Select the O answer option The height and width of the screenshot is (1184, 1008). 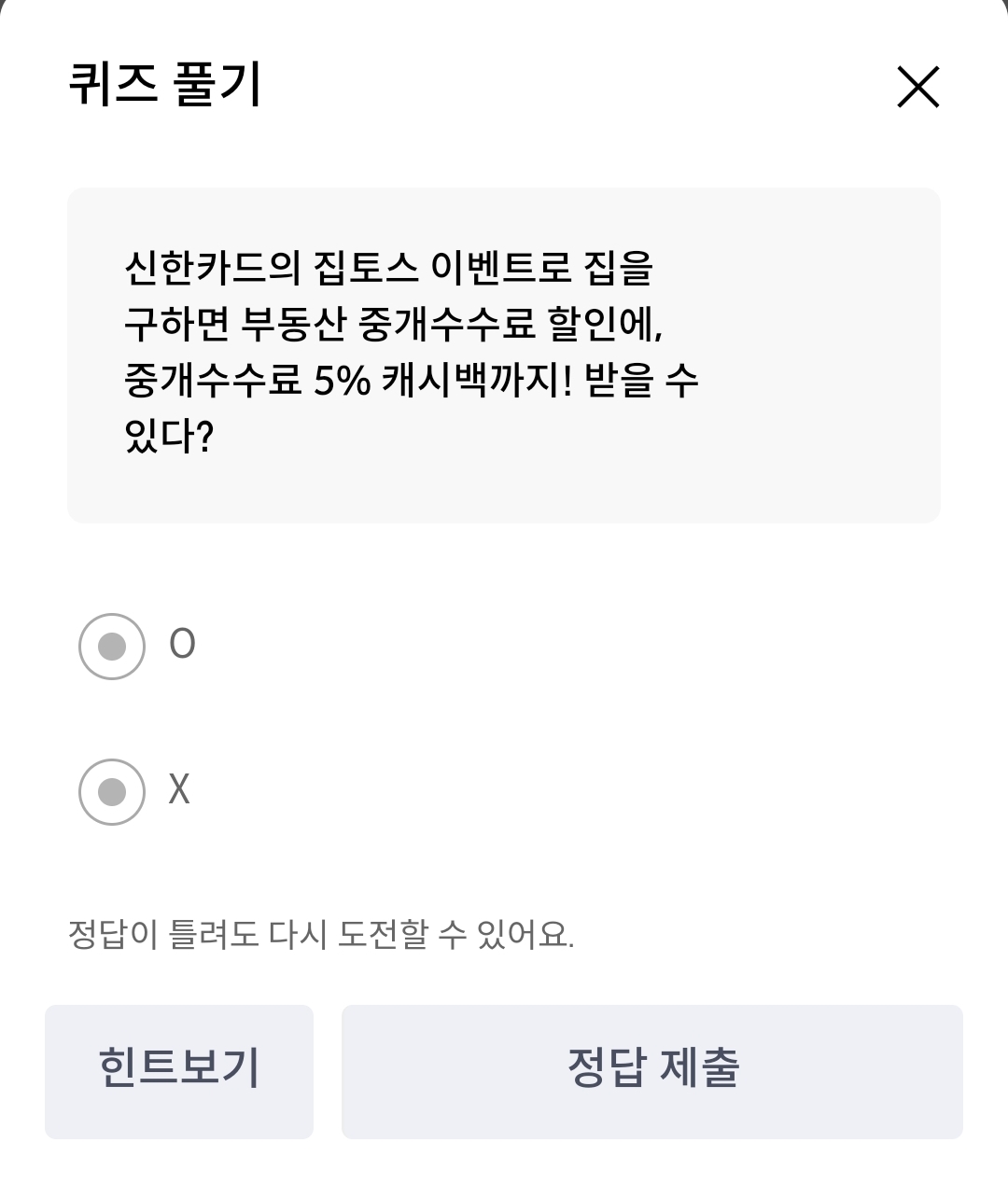112,646
